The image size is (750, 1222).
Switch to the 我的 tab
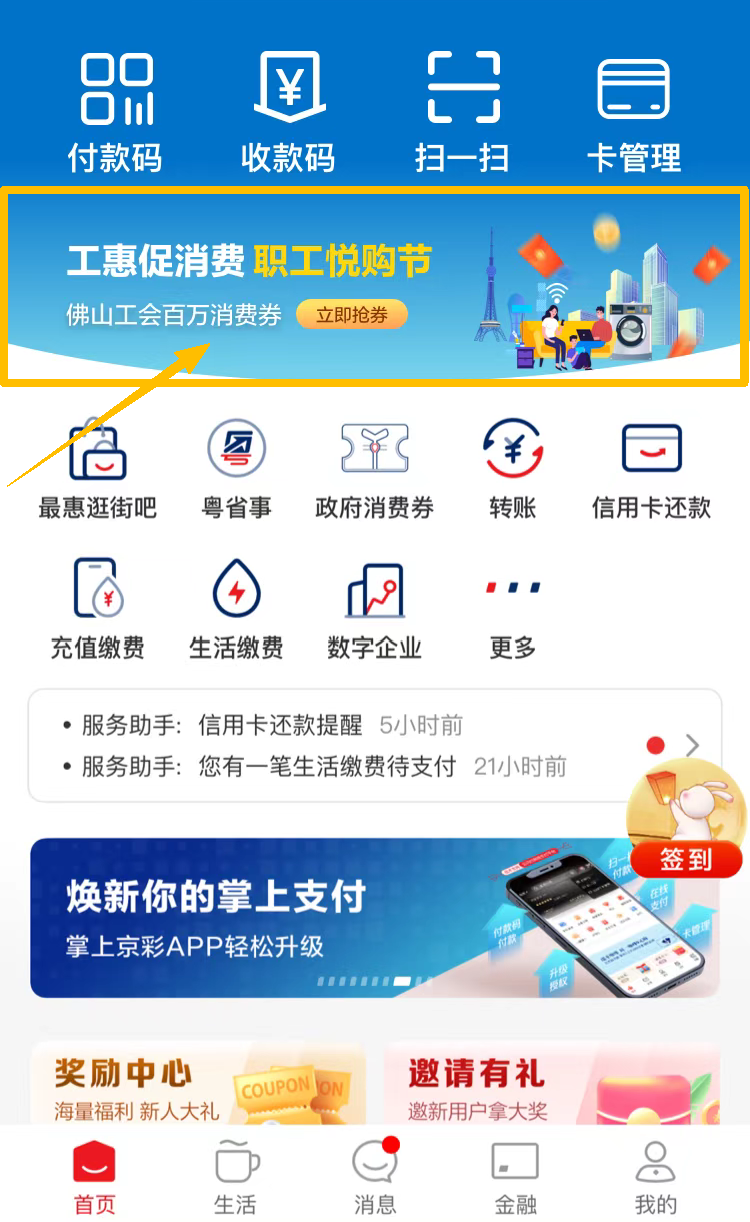655,1178
